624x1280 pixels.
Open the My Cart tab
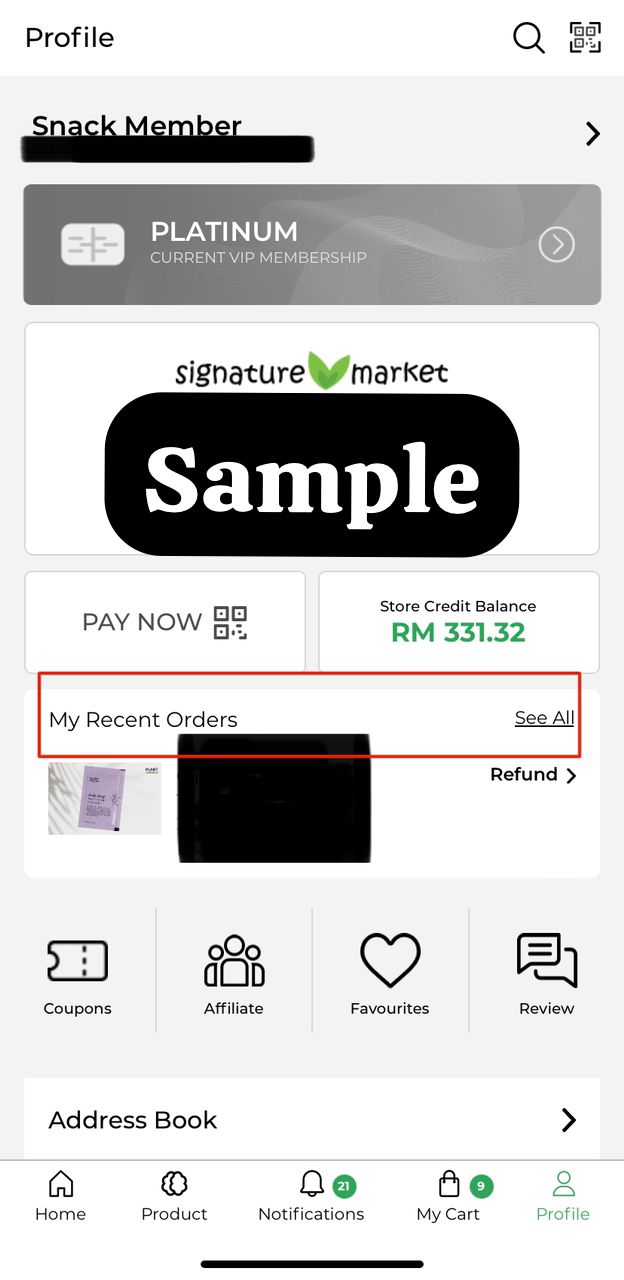pos(449,1197)
